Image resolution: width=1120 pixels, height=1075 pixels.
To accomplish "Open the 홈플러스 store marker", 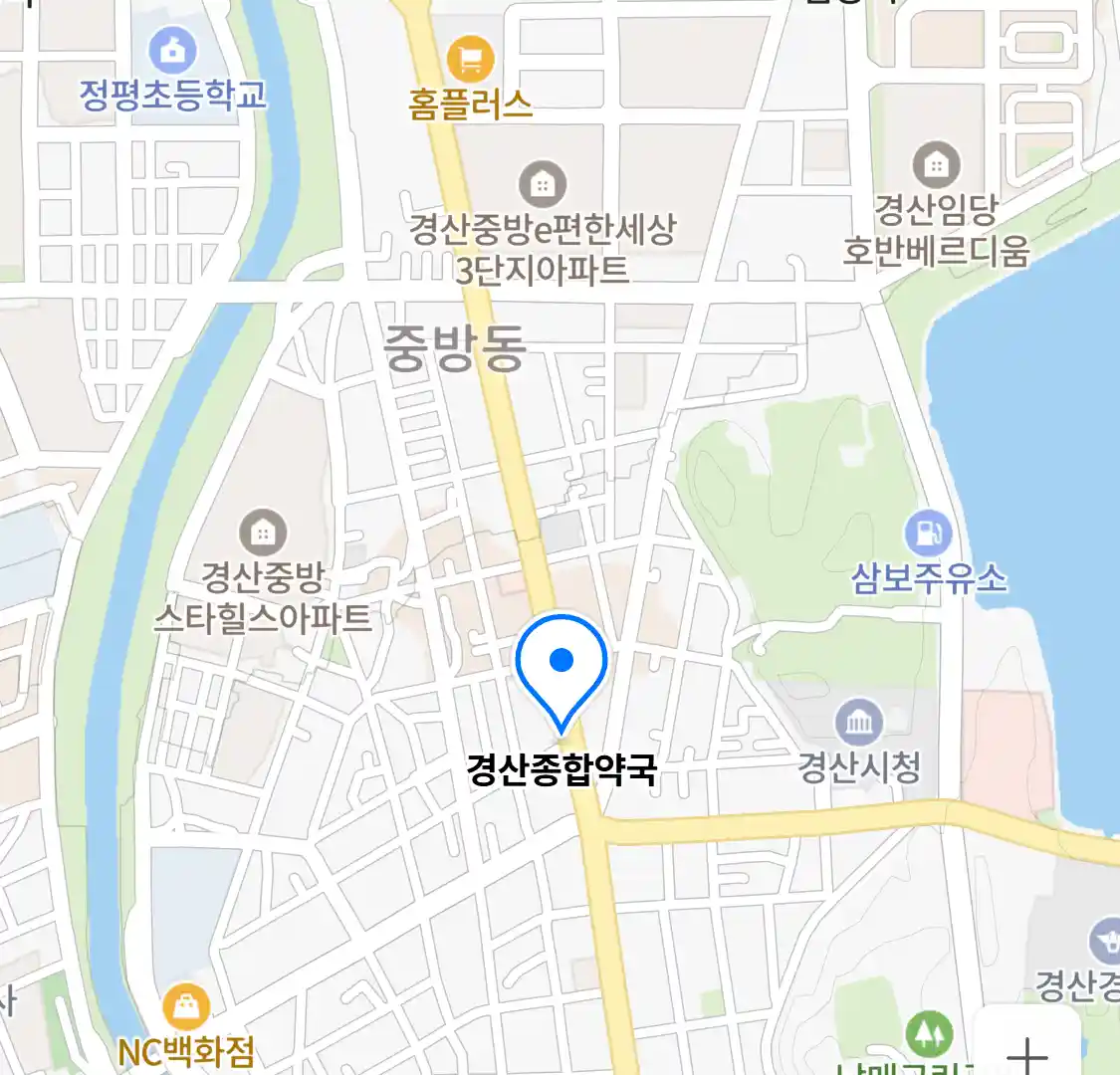I will pyautogui.click(x=471, y=61).
